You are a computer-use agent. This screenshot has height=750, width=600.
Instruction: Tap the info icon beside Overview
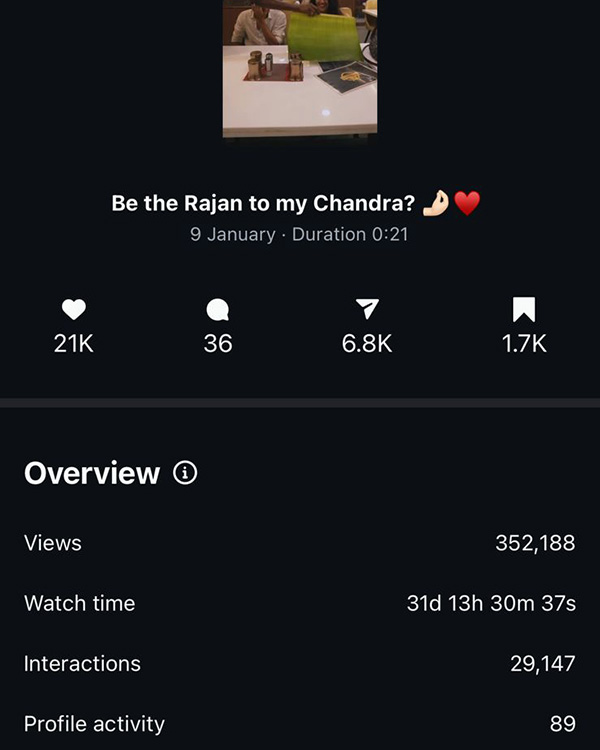[x=185, y=473]
